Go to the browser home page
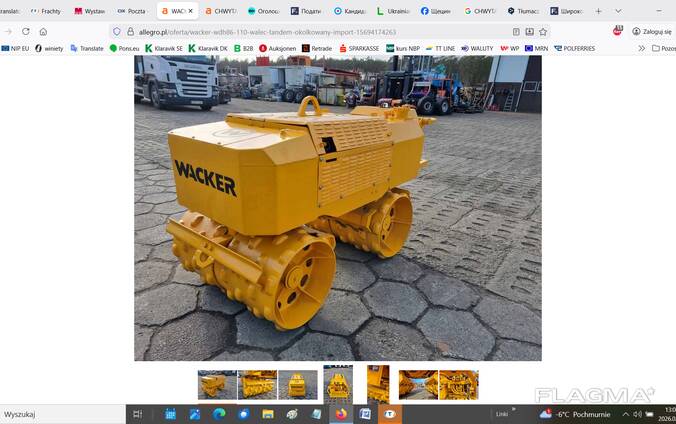 43,31
